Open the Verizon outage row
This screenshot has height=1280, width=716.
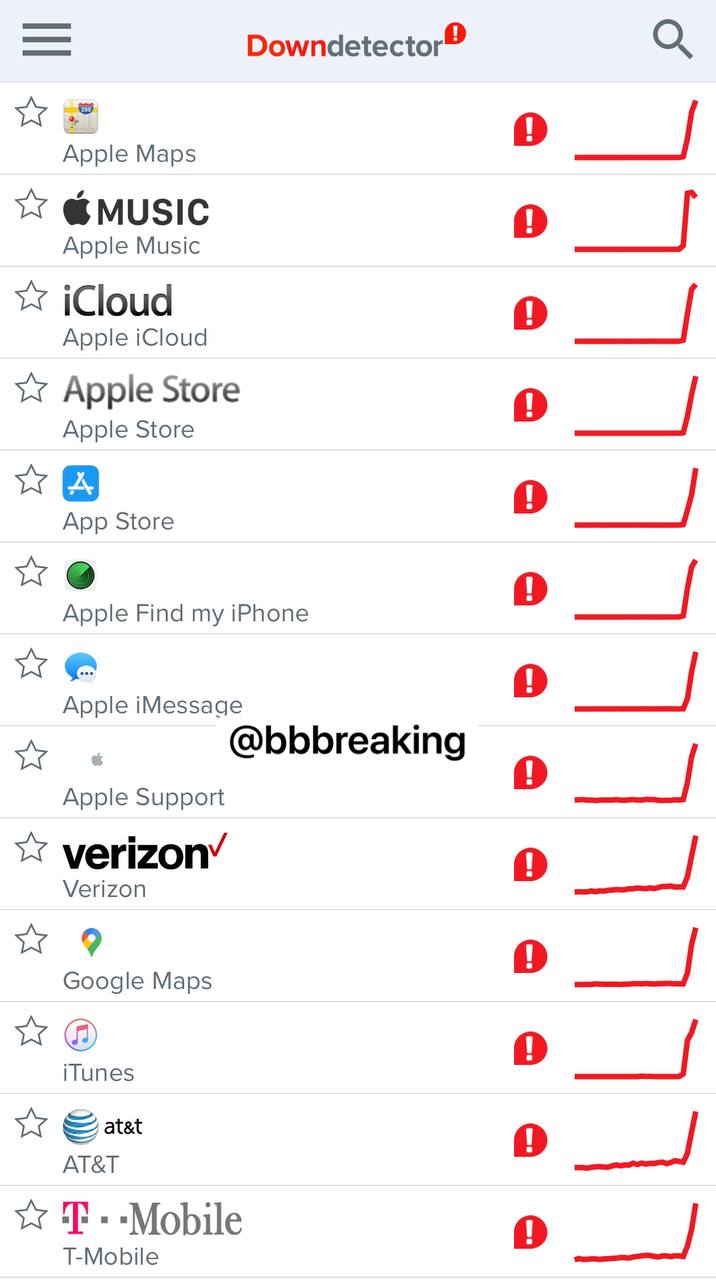[x=300, y=866]
